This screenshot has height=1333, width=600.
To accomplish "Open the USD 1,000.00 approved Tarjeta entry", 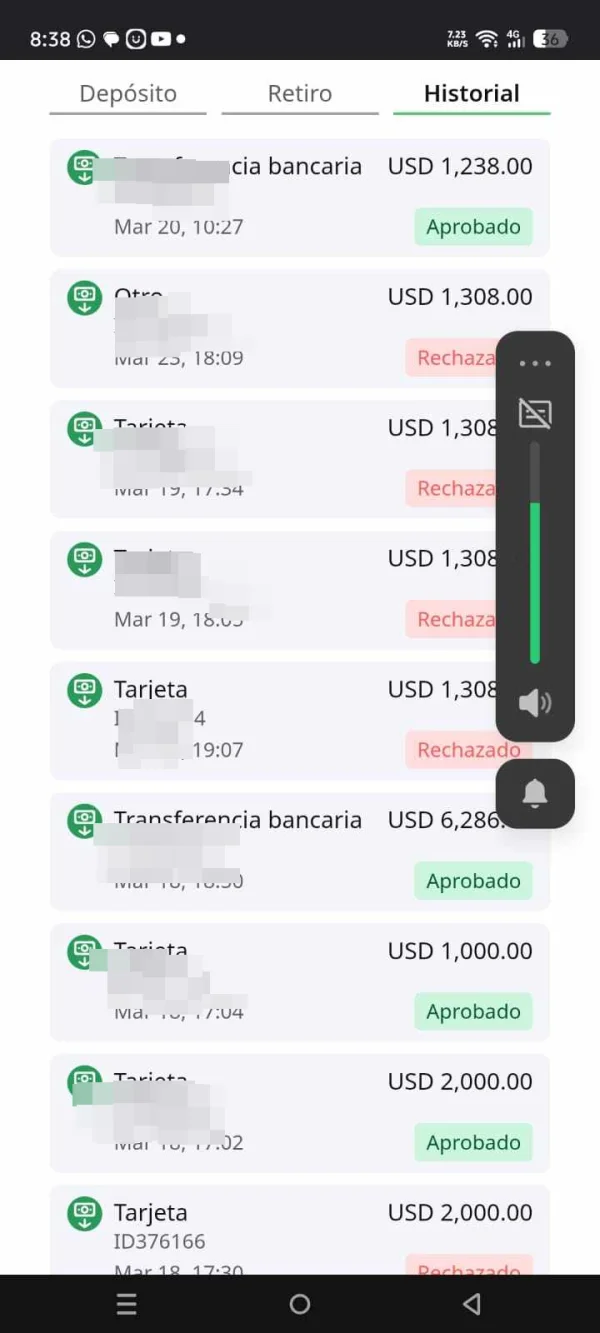I will (x=300, y=982).
